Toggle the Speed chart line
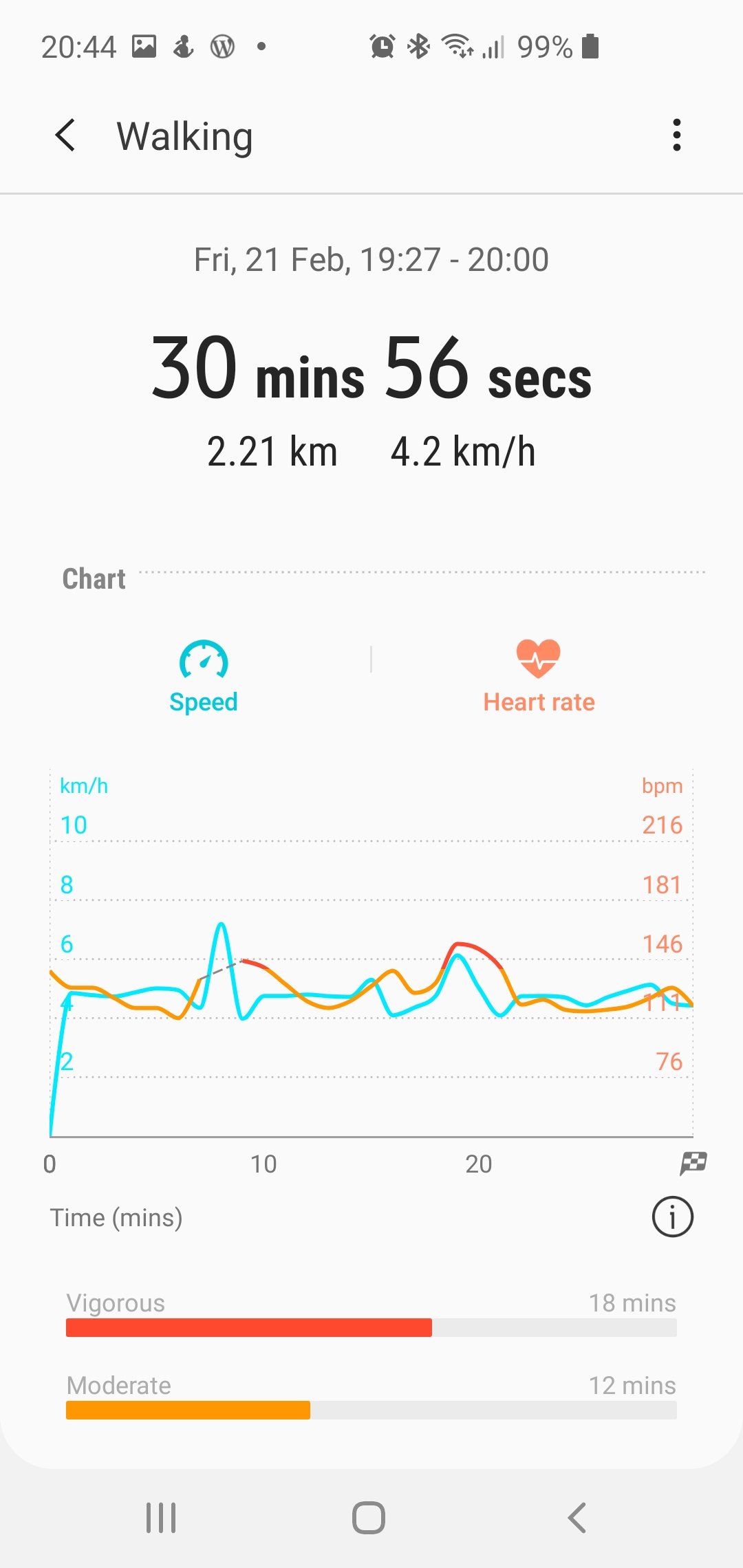This screenshot has height=1568, width=743. coord(204,677)
